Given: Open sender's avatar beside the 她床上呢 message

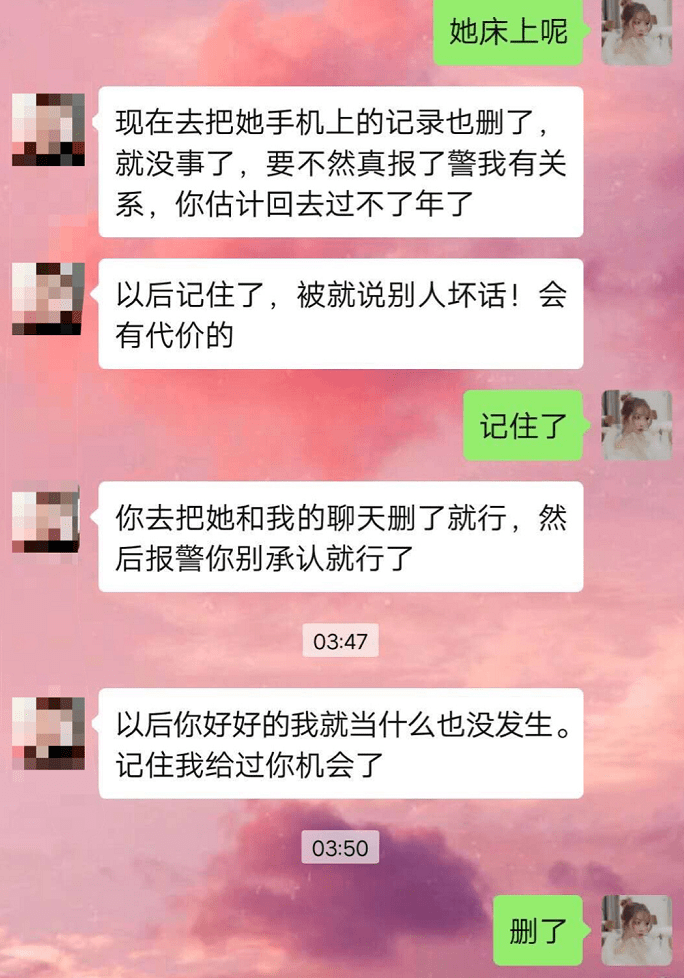Looking at the screenshot, I should (x=636, y=32).
